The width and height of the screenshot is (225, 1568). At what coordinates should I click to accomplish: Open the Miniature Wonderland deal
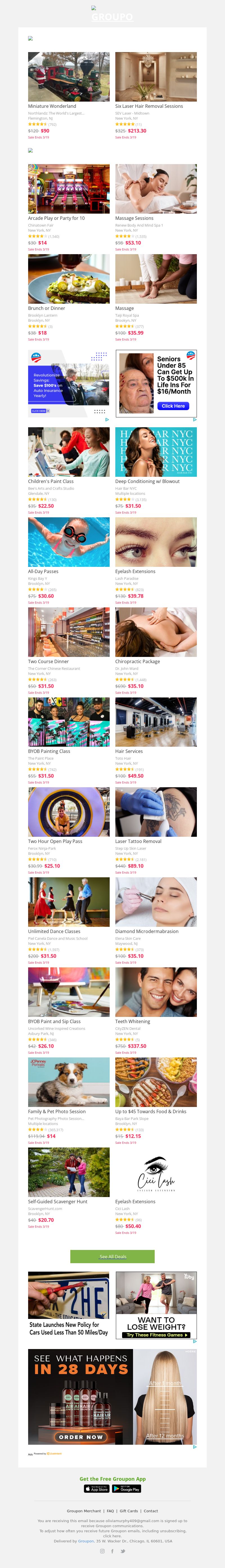[69, 77]
